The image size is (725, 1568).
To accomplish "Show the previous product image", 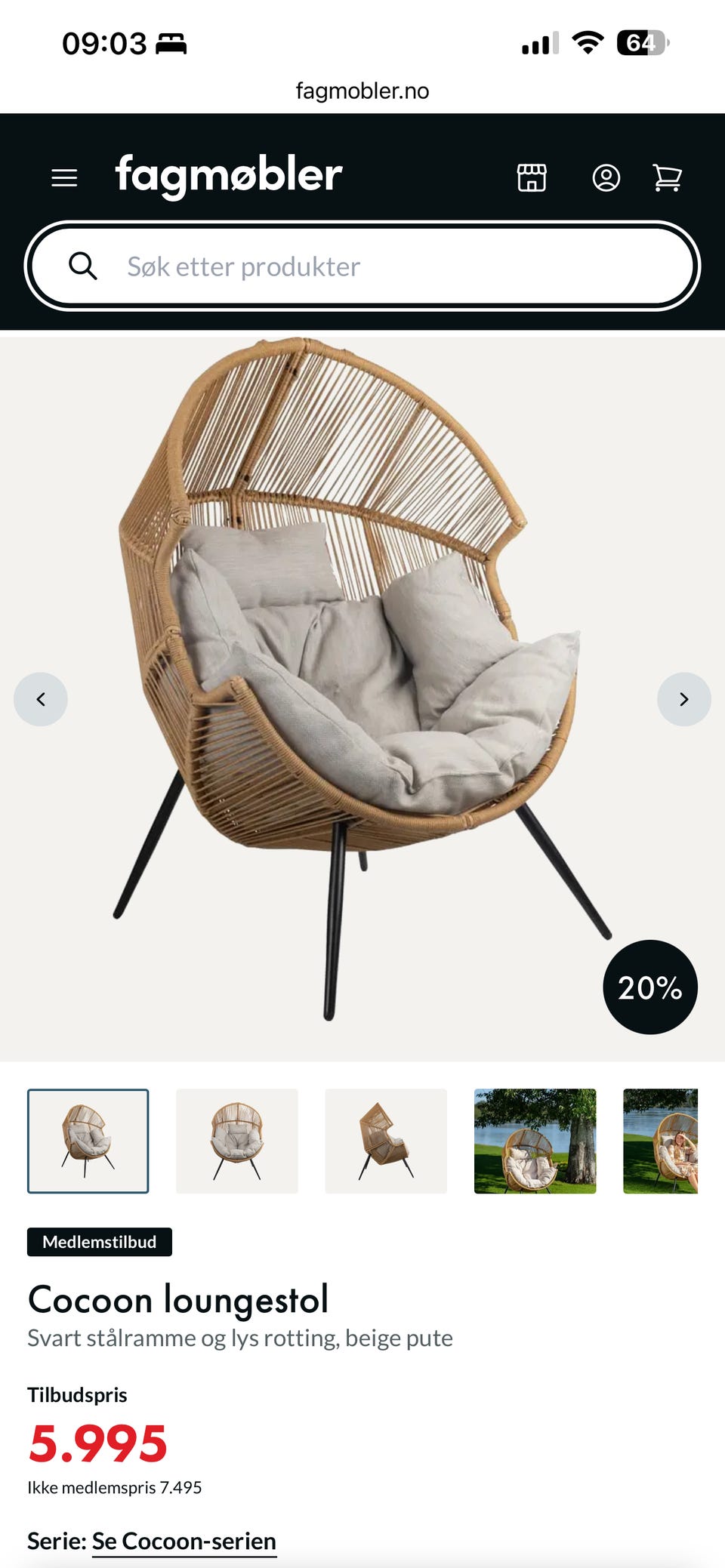I will [x=41, y=699].
